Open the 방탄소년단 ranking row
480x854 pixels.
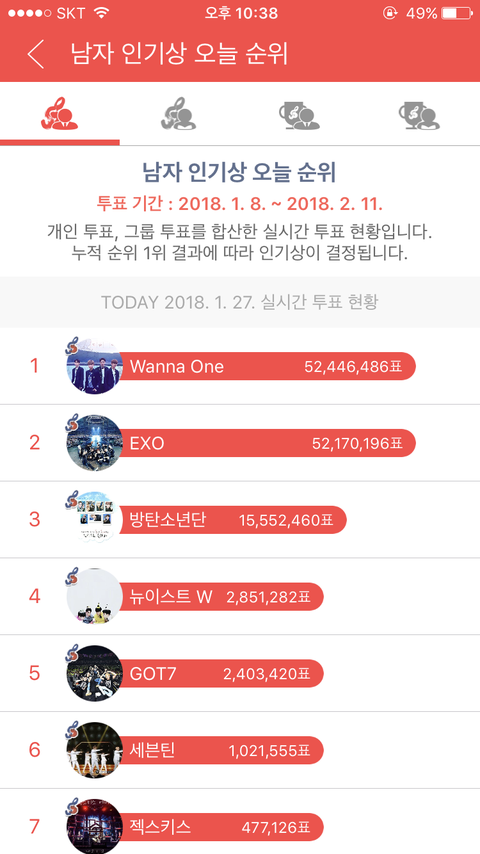coord(240,520)
